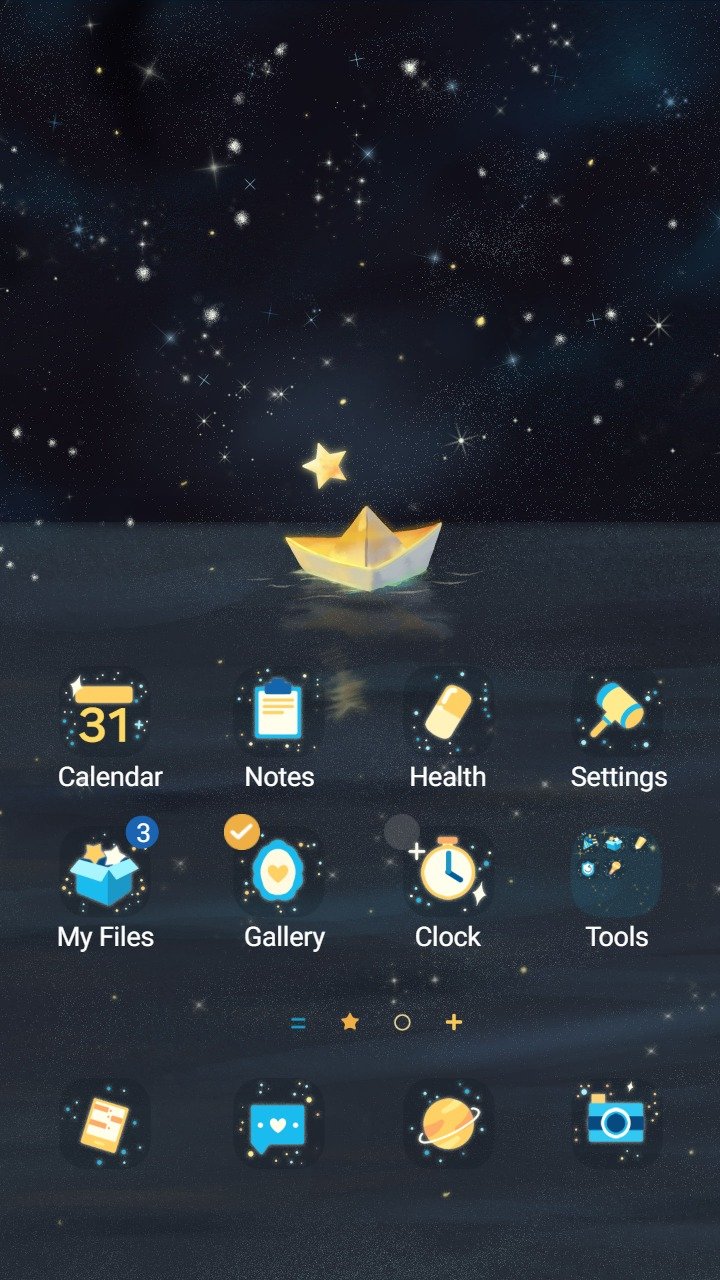720x1280 pixels.
Task: Open the Camera from the dock
Action: (x=617, y=1123)
